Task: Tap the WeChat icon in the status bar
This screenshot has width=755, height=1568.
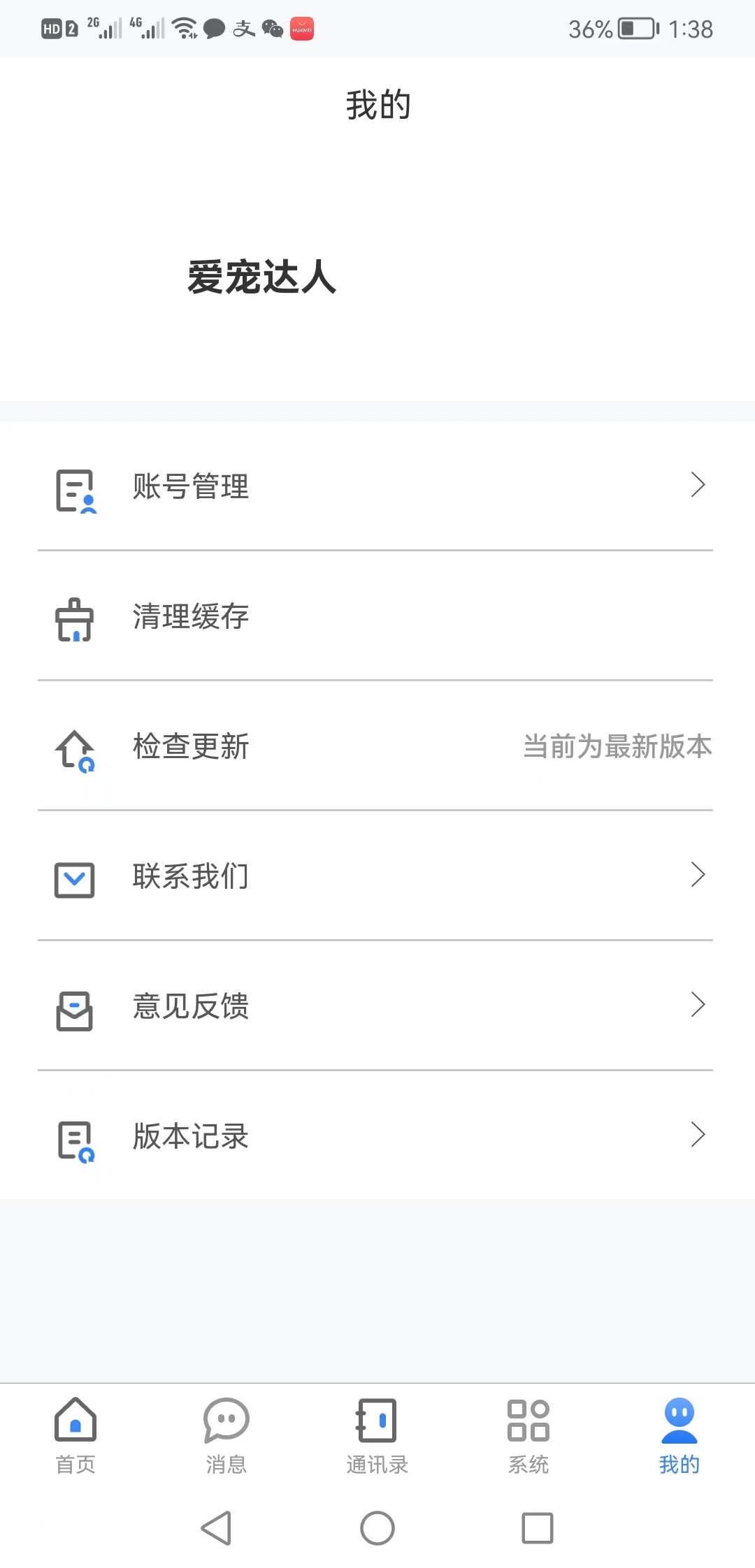Action: 273,29
